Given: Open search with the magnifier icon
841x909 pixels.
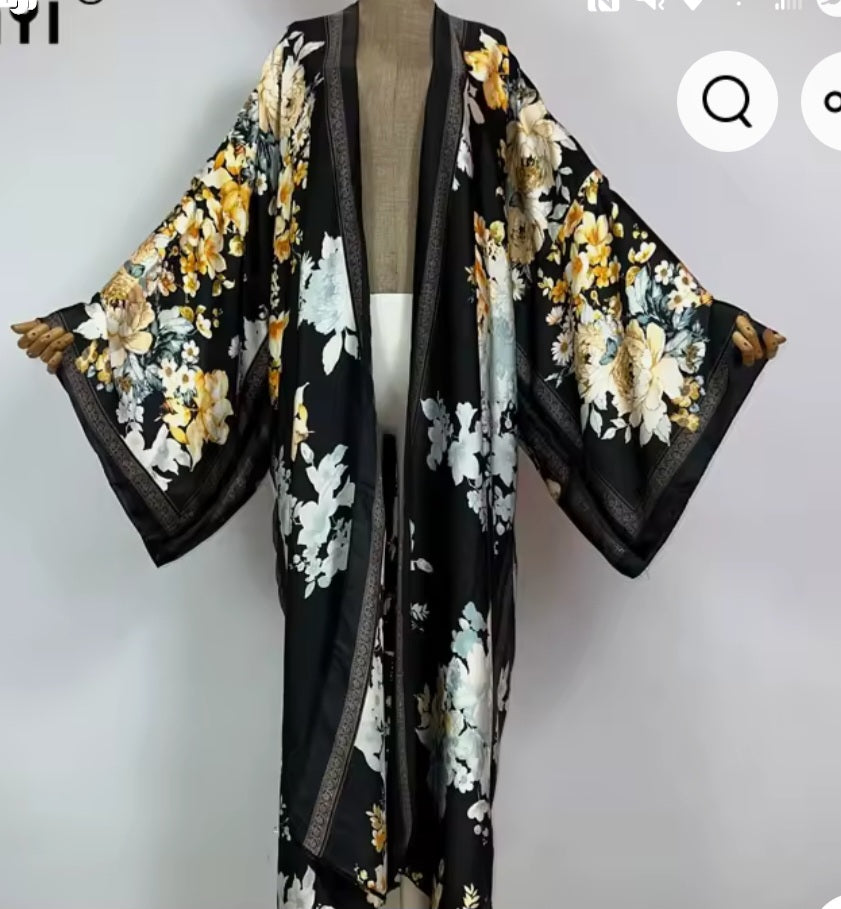Looking at the screenshot, I should [727, 101].
